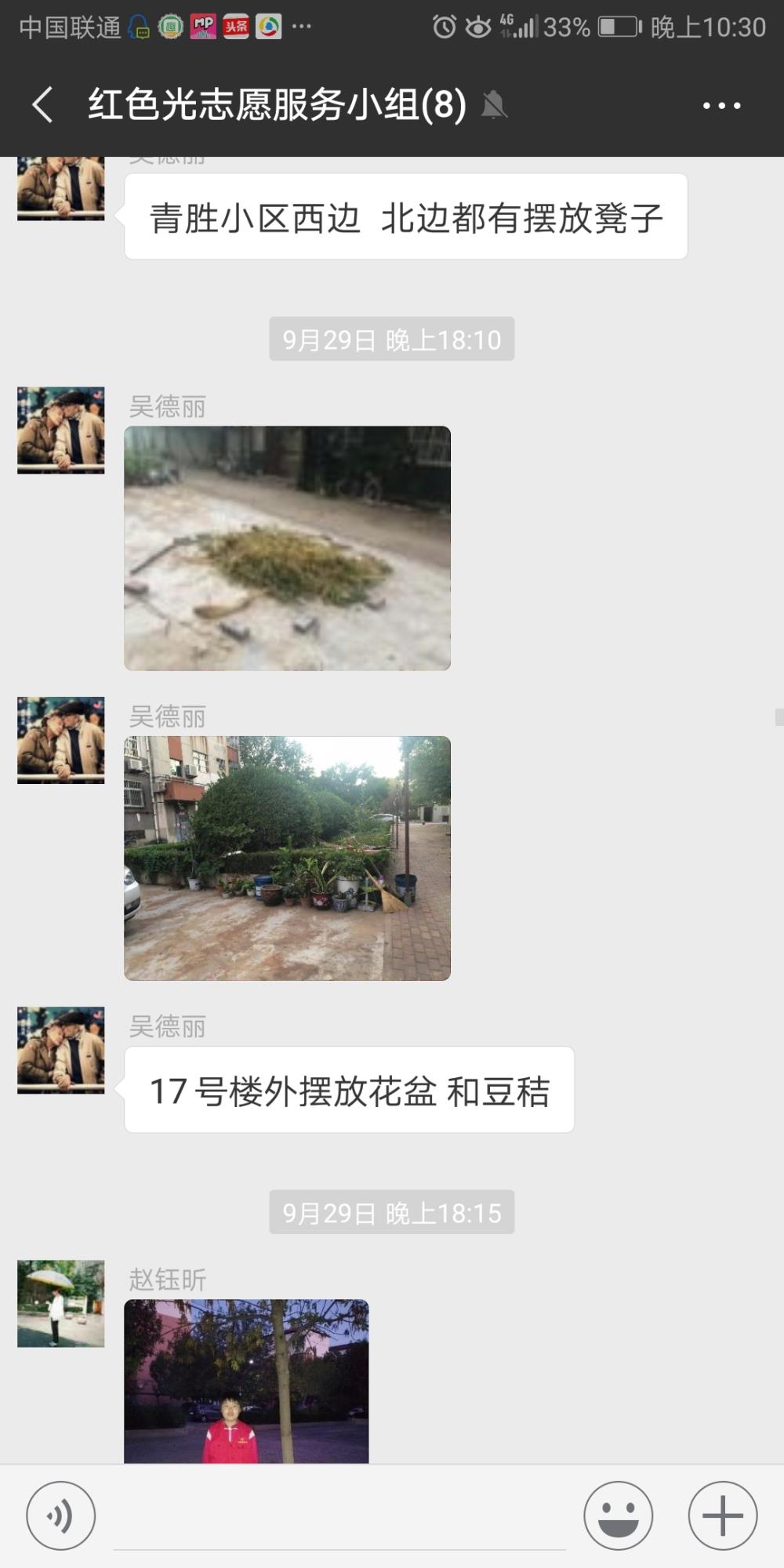View the straw pile photo from 吴德丽
This screenshot has height=1568, width=784.
(287, 548)
